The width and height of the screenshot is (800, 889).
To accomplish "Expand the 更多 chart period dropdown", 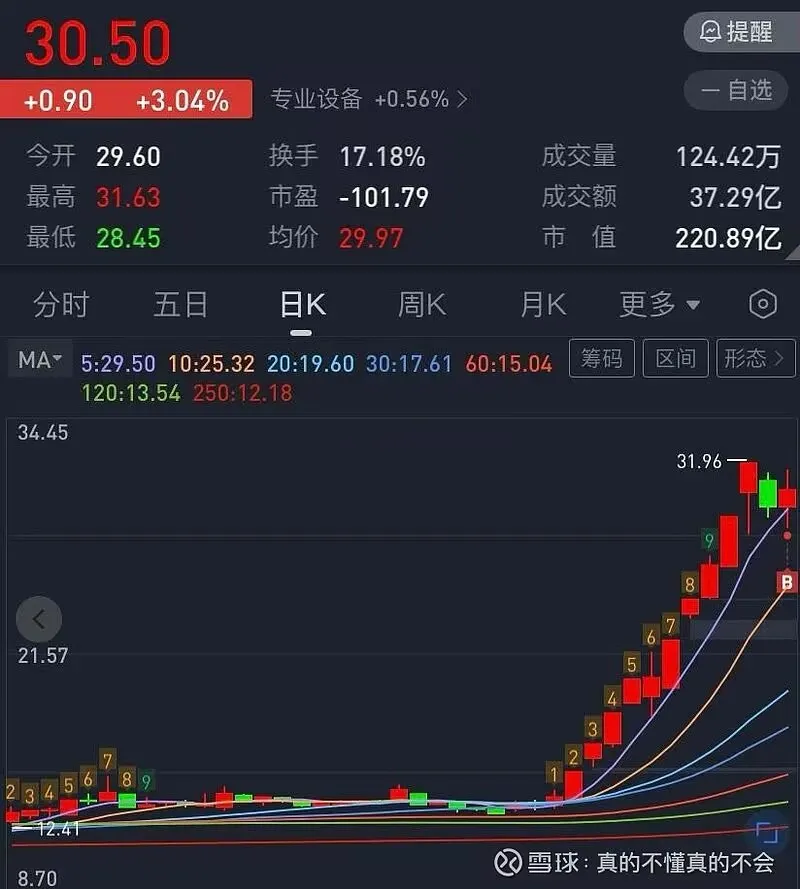I will pos(659,304).
